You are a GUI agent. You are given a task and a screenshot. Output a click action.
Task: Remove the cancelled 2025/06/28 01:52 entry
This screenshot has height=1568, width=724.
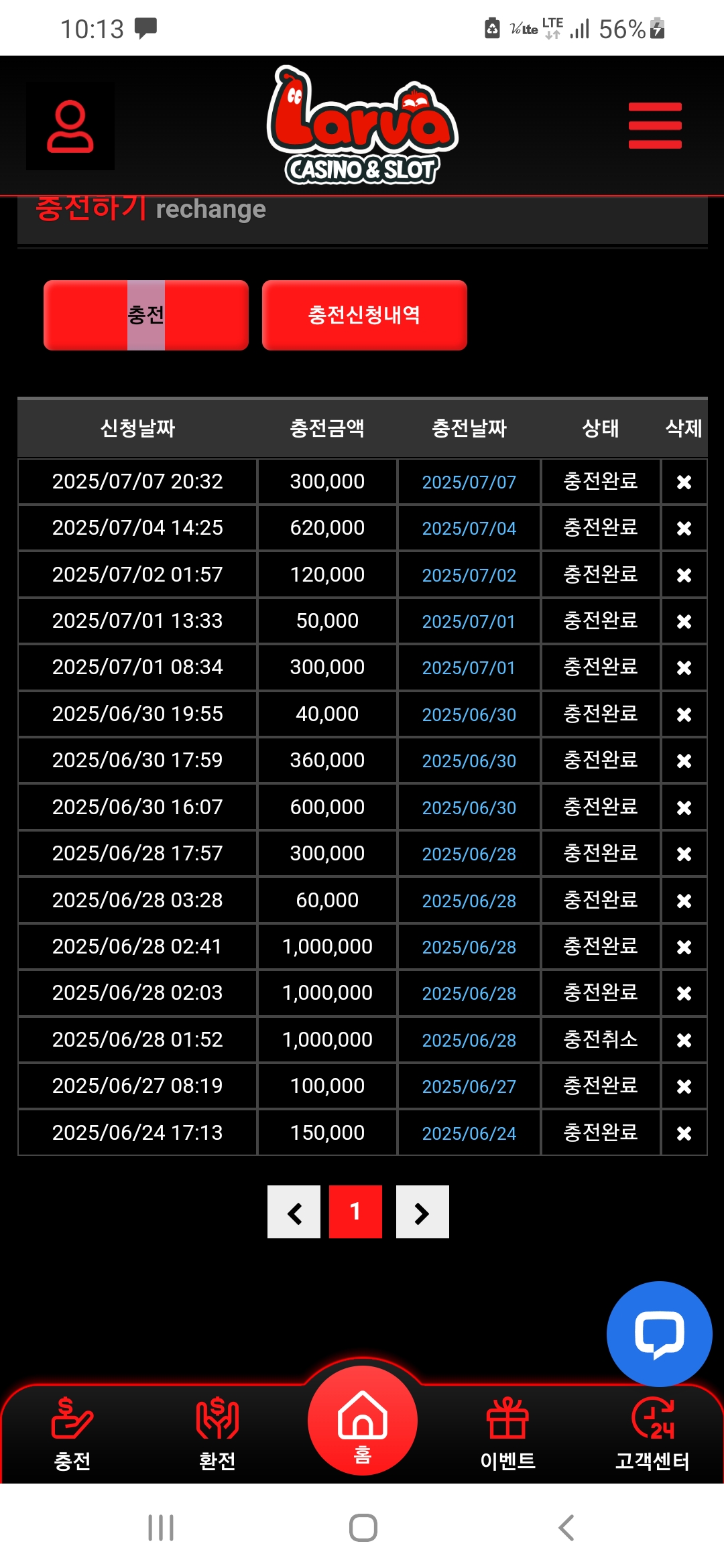point(684,1040)
